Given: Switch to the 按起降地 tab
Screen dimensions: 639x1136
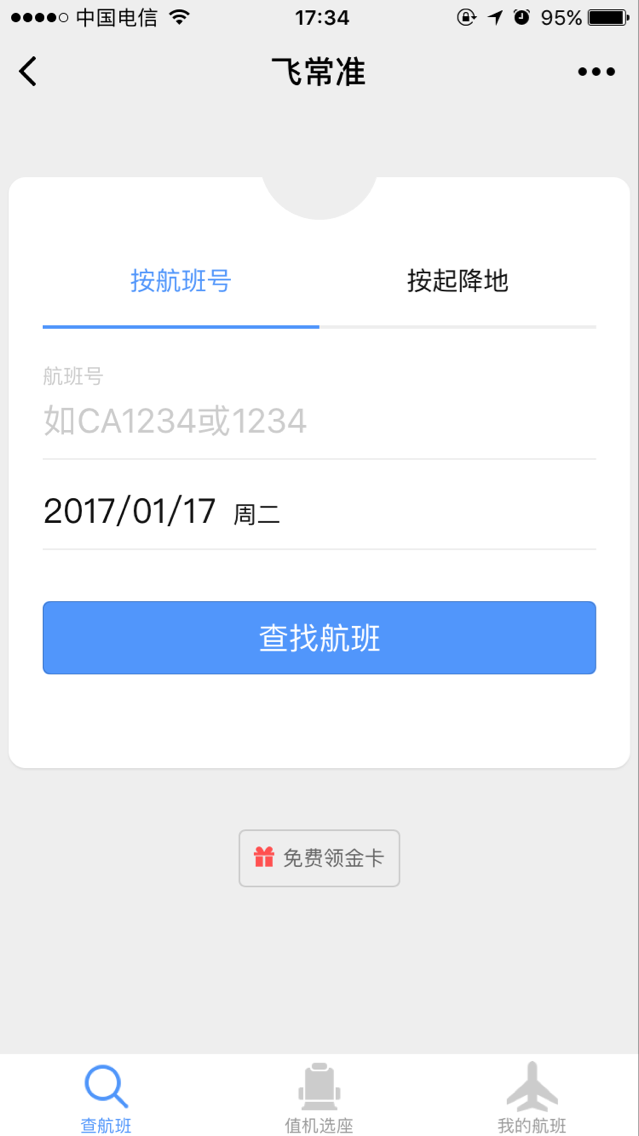Looking at the screenshot, I should 457,281.
